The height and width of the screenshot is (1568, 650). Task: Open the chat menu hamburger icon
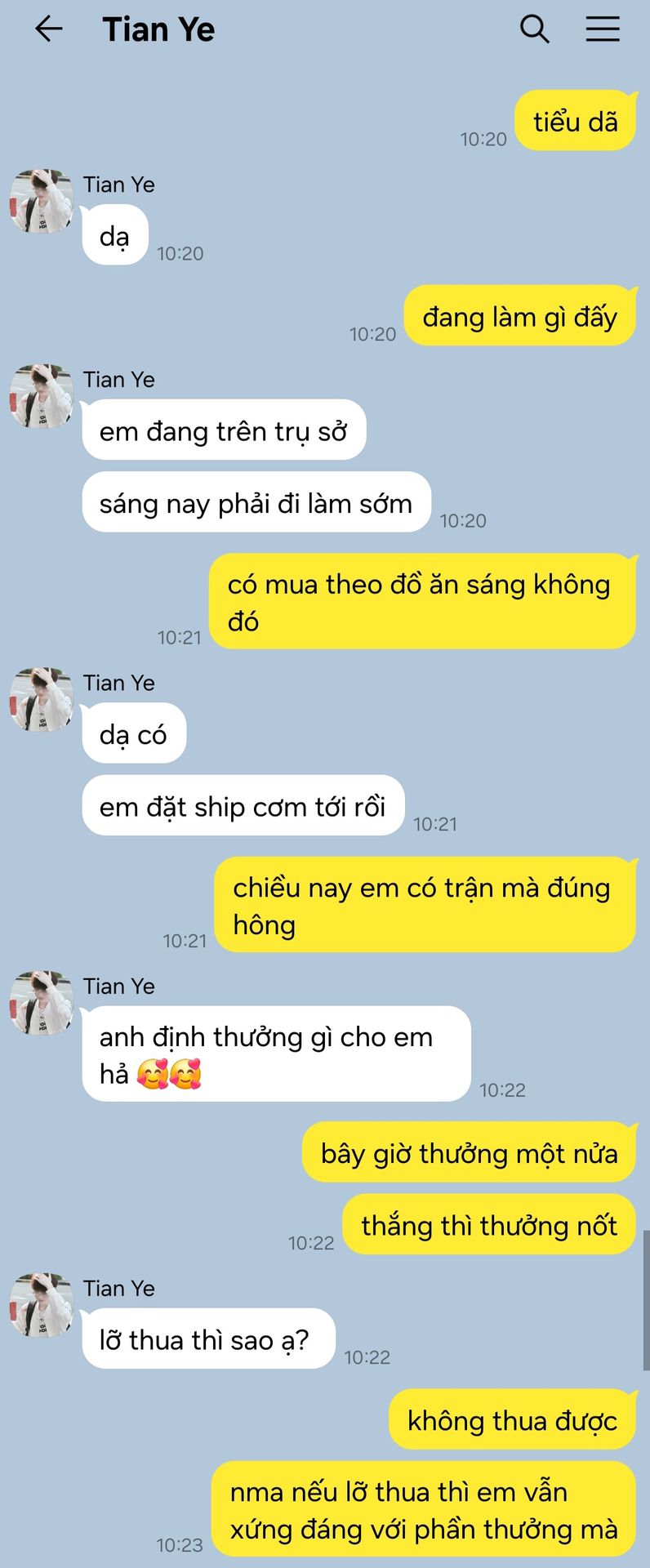603,29
